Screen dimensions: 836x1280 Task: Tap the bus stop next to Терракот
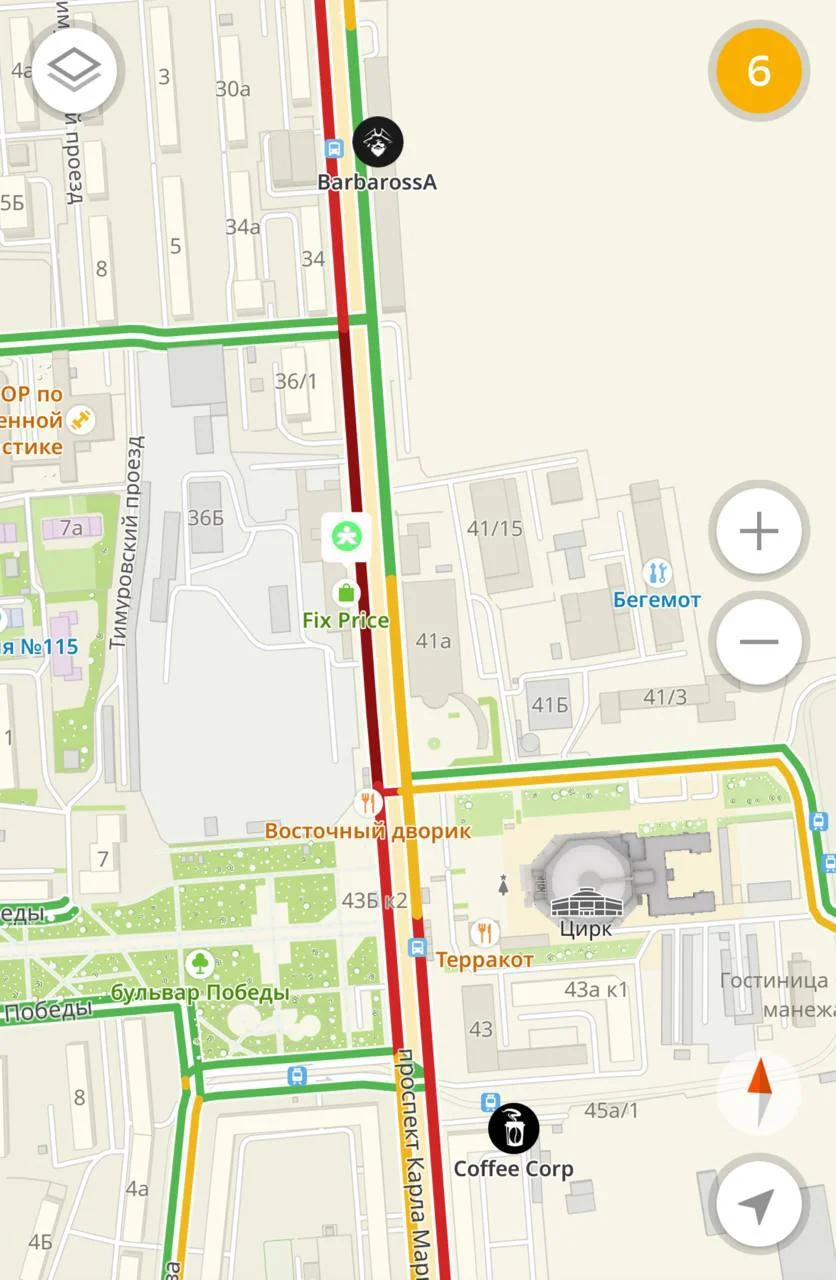click(418, 947)
